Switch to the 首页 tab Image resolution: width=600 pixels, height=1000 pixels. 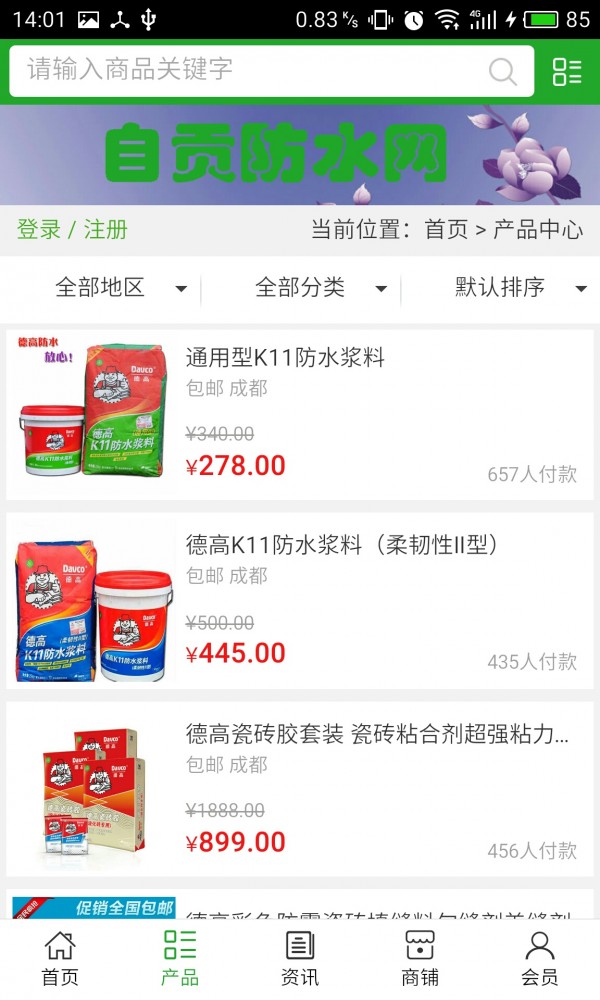60,958
